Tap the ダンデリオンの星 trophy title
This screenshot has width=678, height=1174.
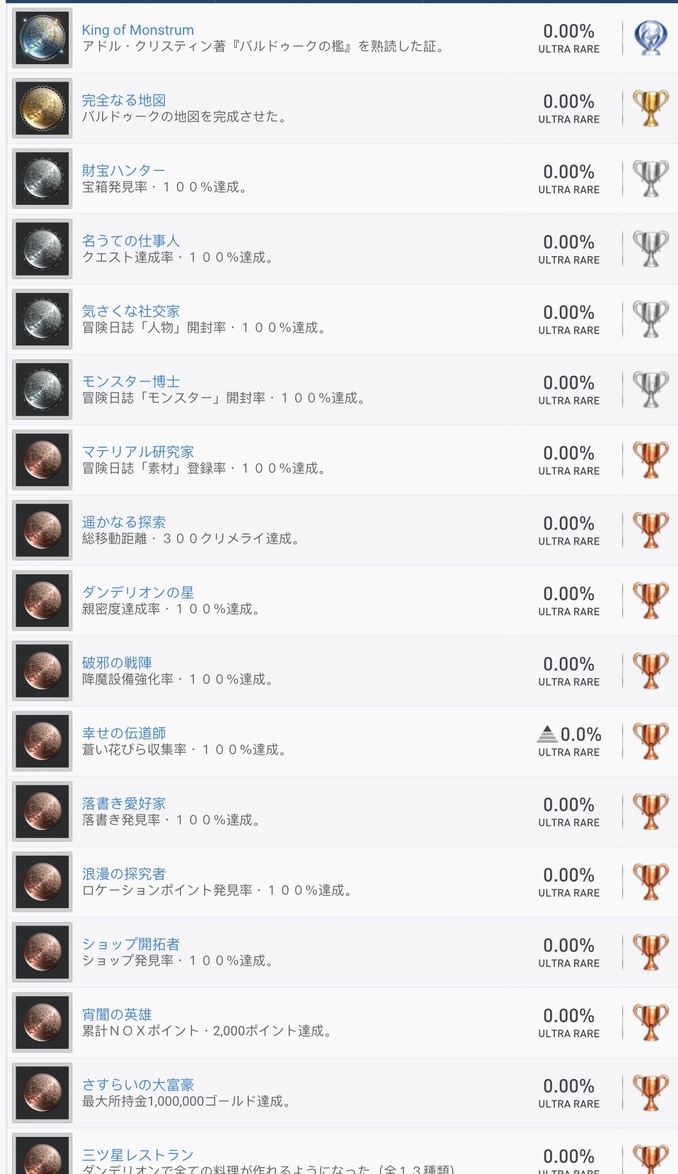tap(138, 593)
